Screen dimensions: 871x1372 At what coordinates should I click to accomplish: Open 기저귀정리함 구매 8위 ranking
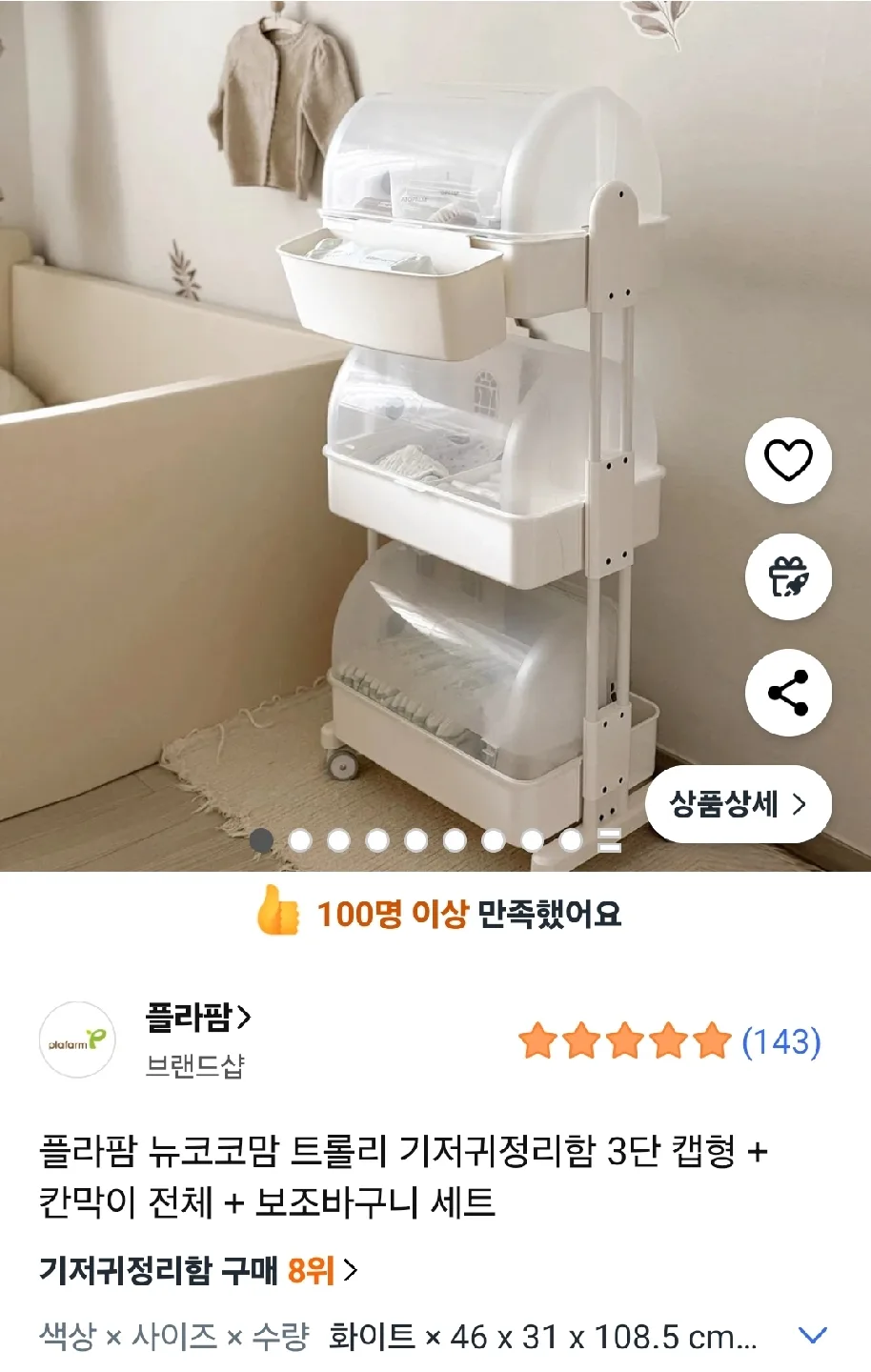tap(198, 1270)
